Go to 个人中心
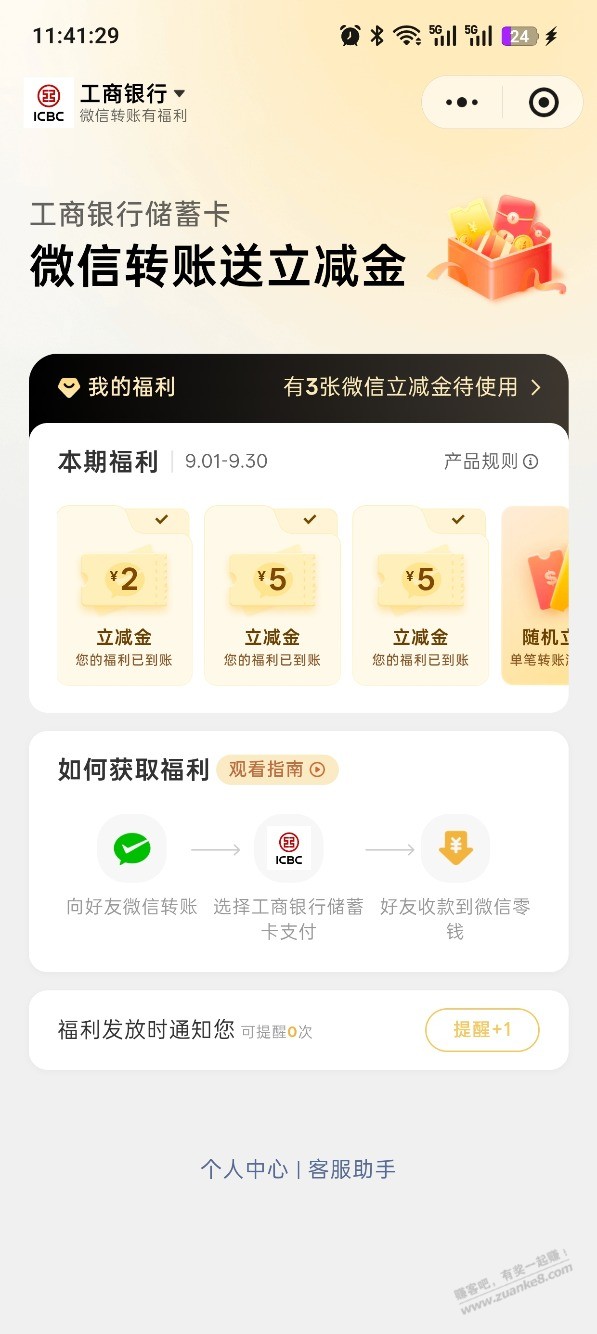The height and width of the screenshot is (1334, 597). pos(244,1169)
